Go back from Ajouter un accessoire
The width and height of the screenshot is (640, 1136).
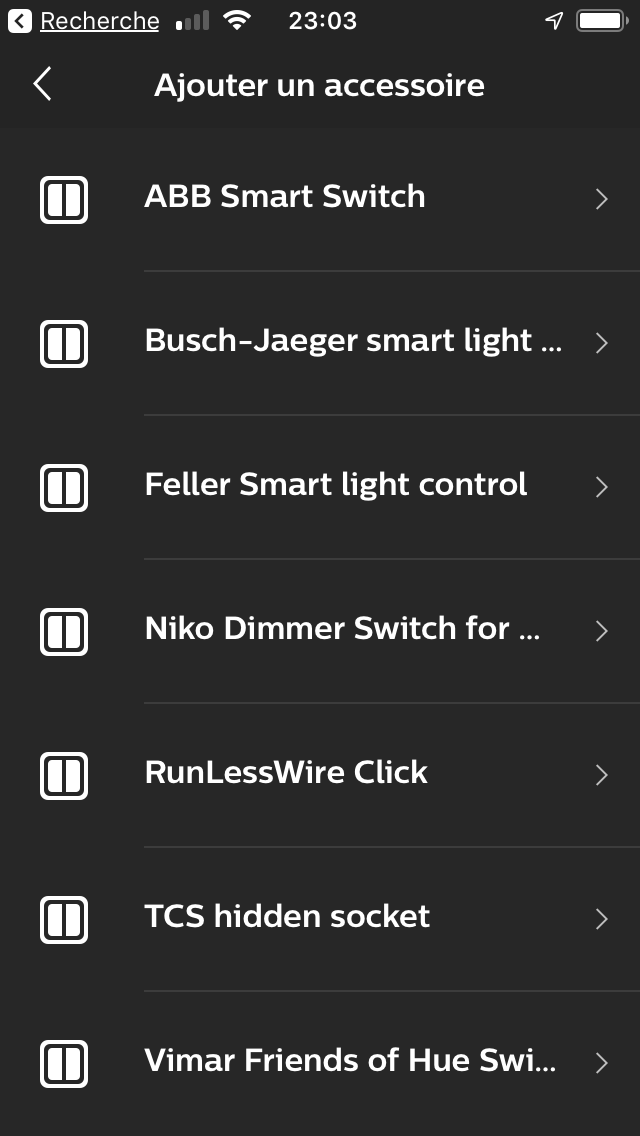pyautogui.click(x=43, y=84)
